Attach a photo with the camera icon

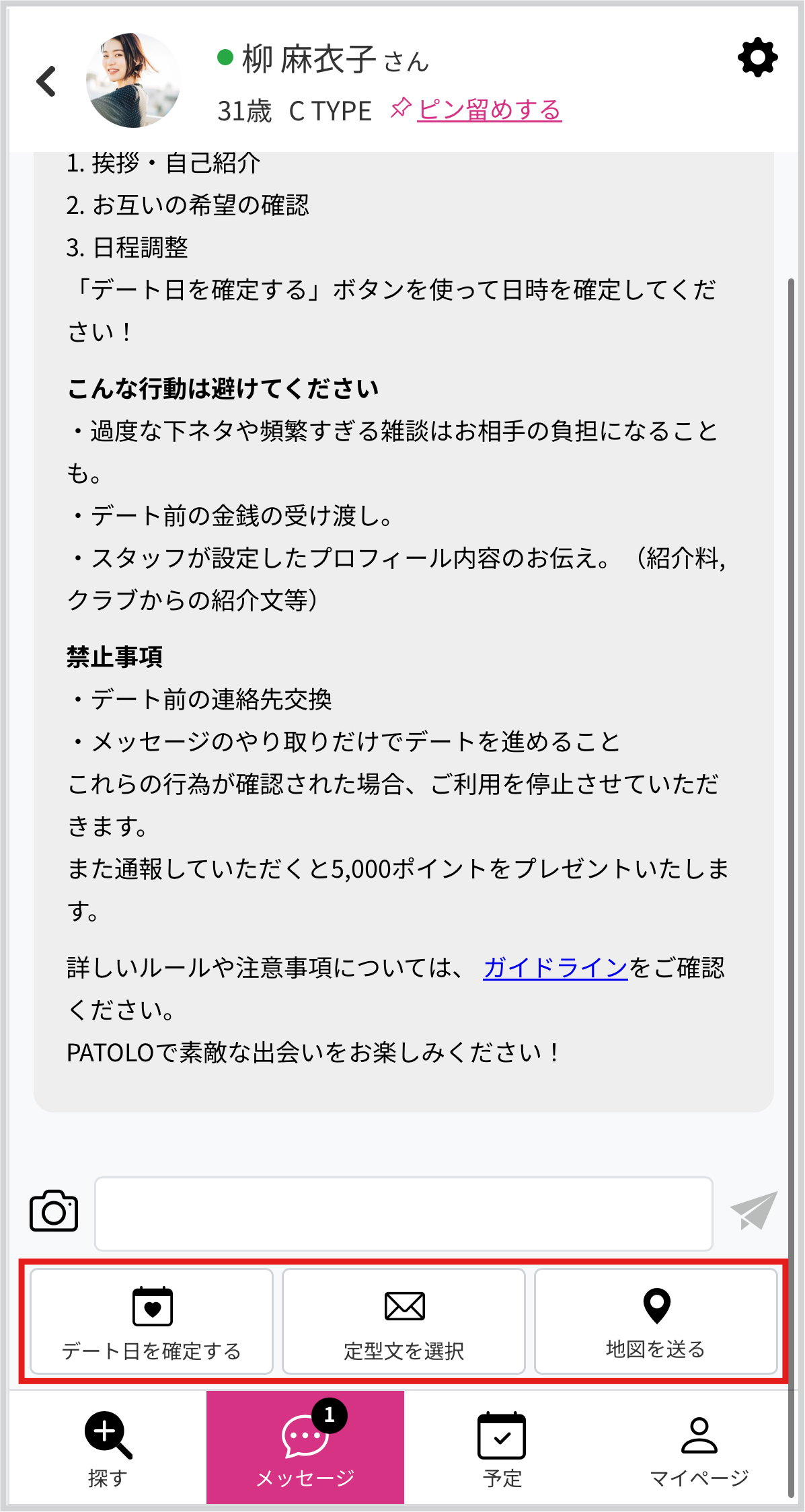pos(54,1212)
